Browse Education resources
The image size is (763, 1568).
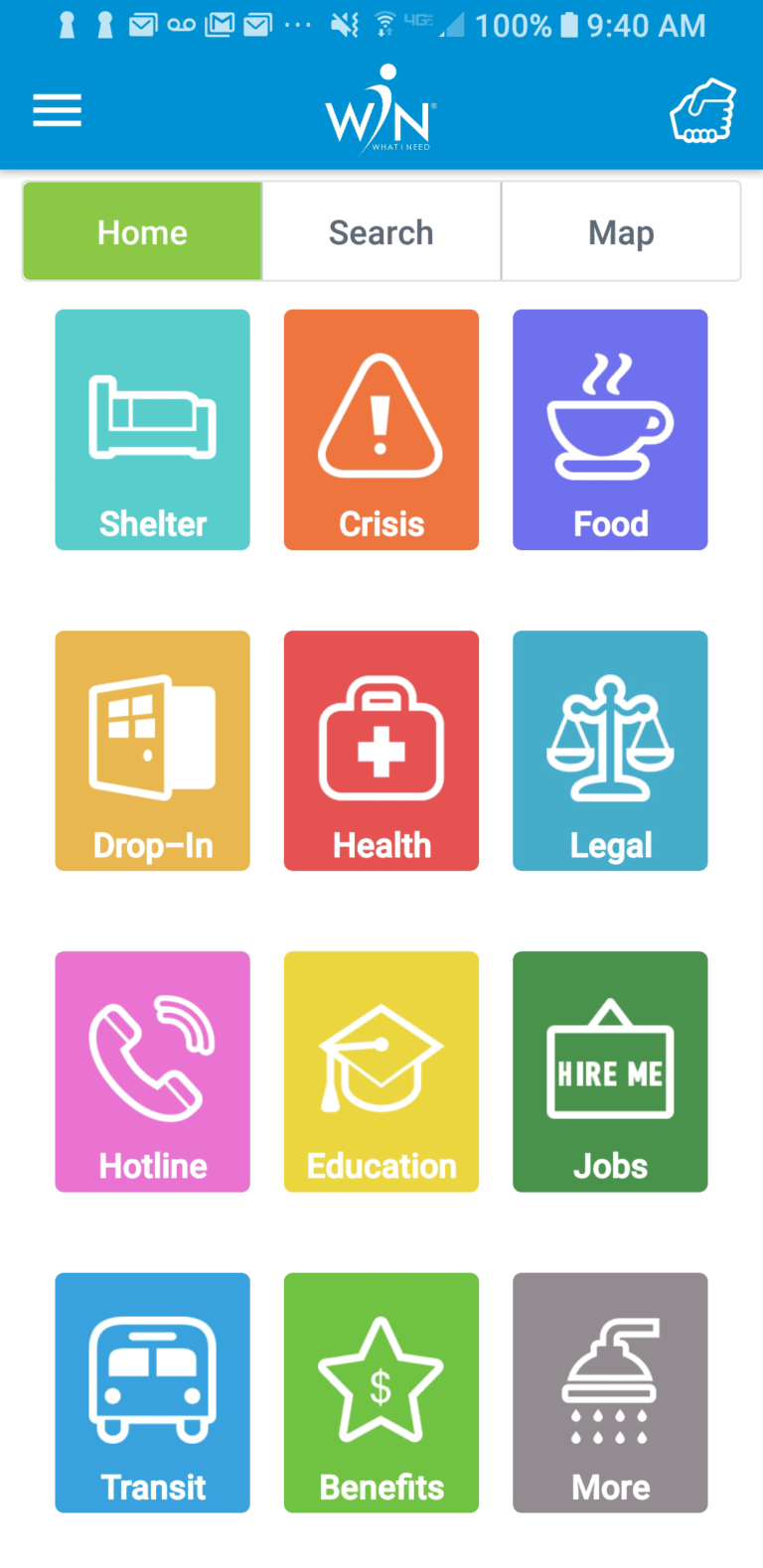pos(381,1071)
